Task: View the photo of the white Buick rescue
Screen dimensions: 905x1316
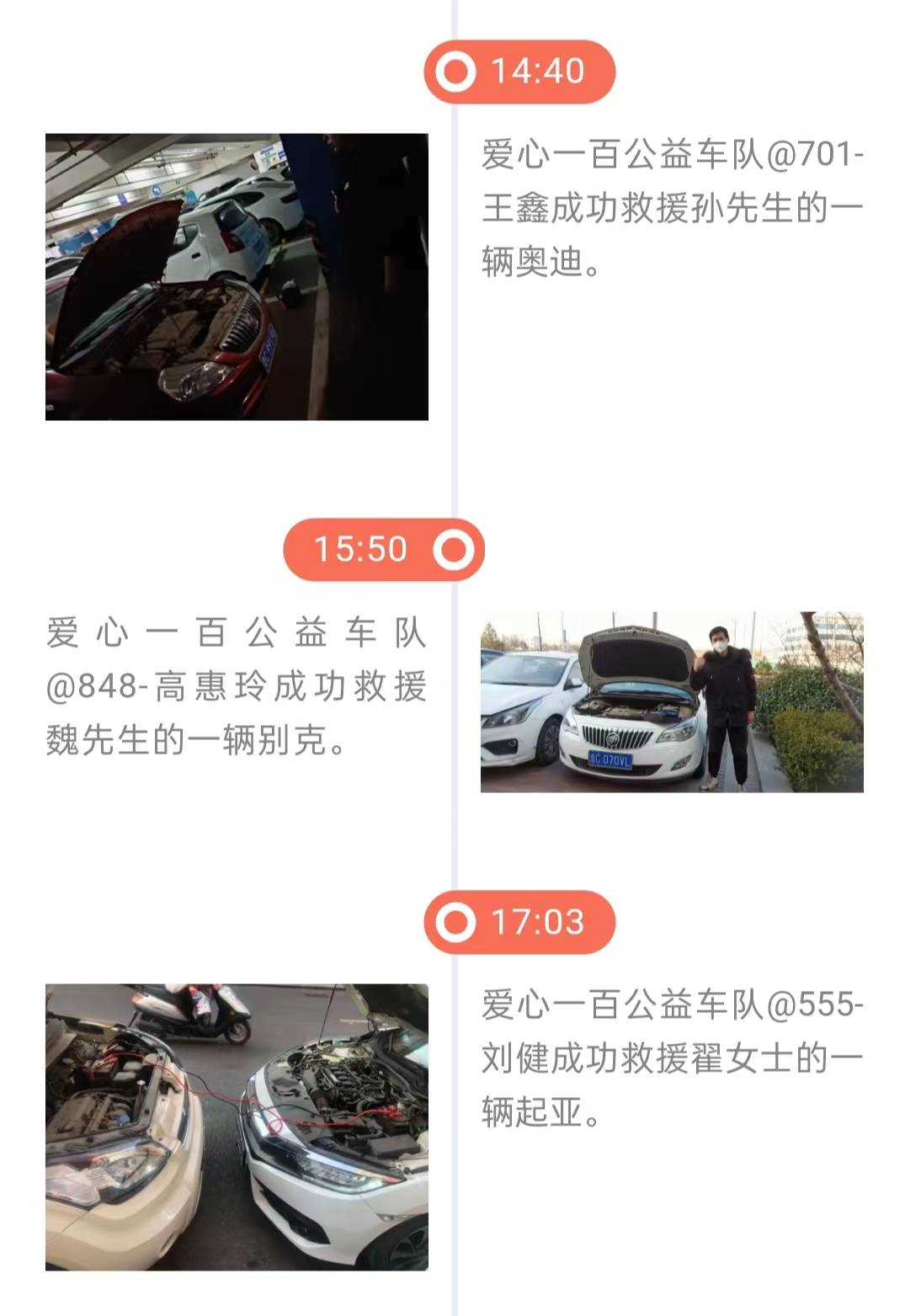Action: [671, 701]
